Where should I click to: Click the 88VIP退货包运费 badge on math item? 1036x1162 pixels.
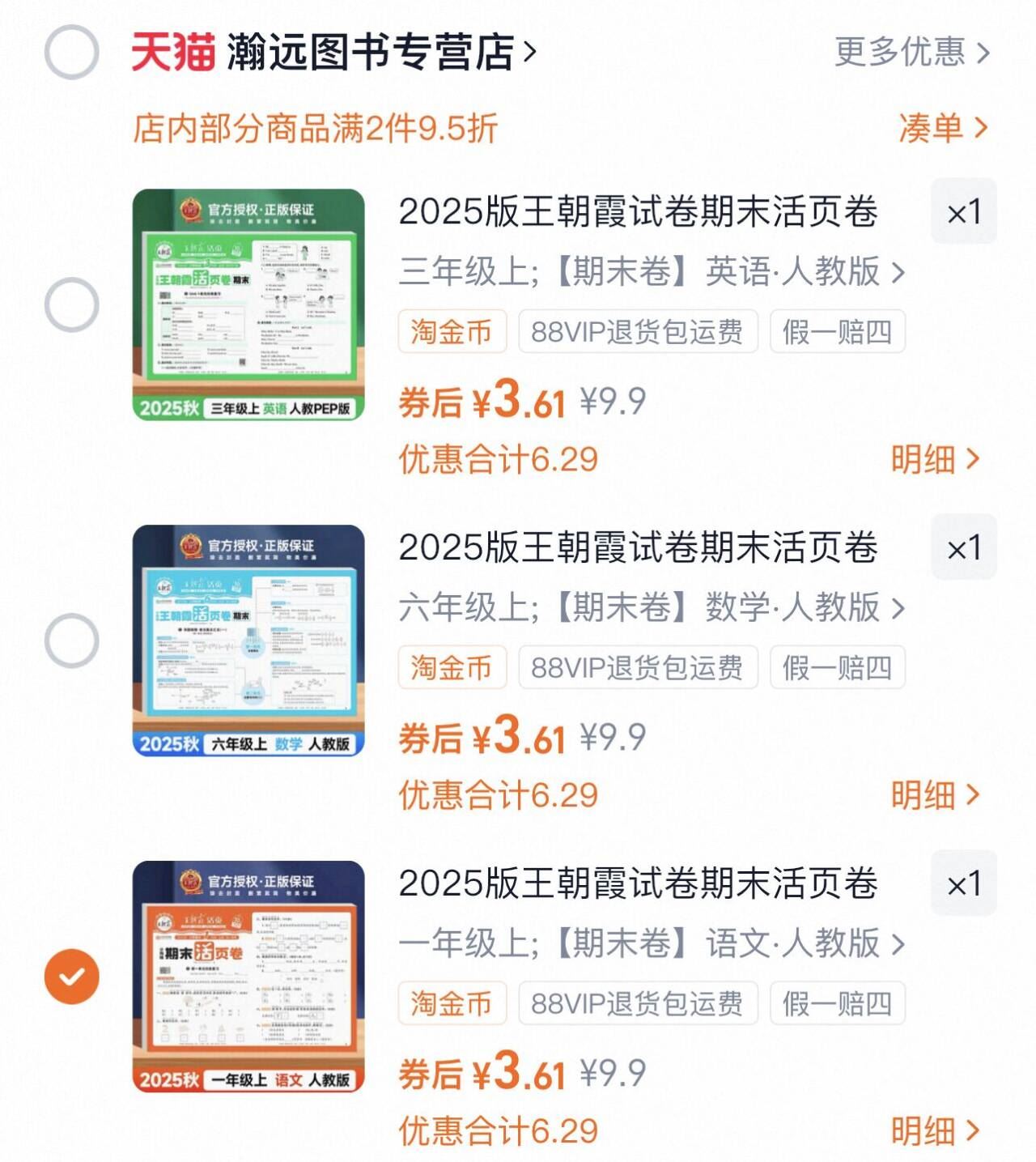tap(639, 667)
